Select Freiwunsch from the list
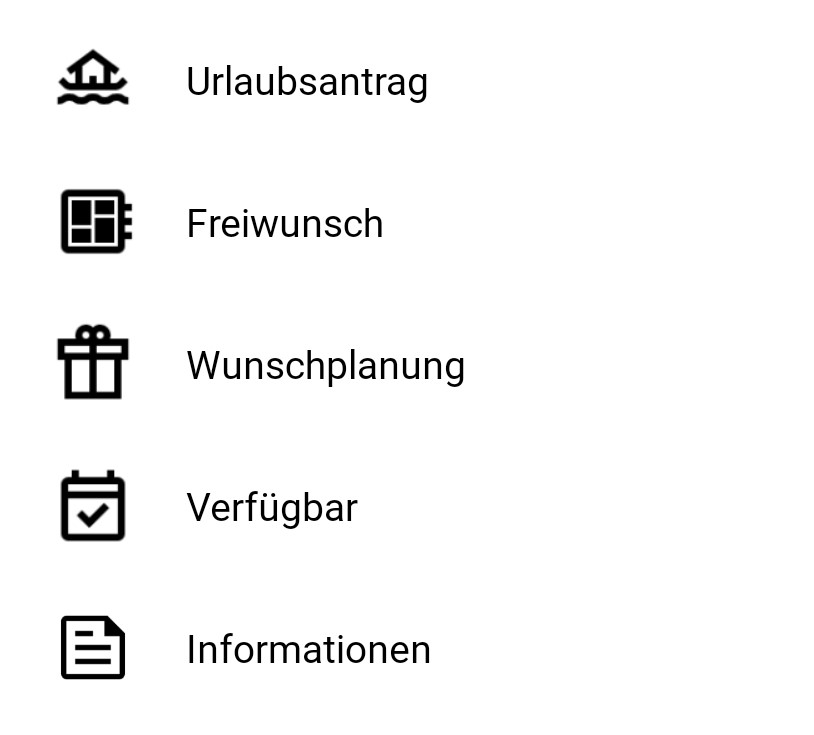 tap(284, 223)
